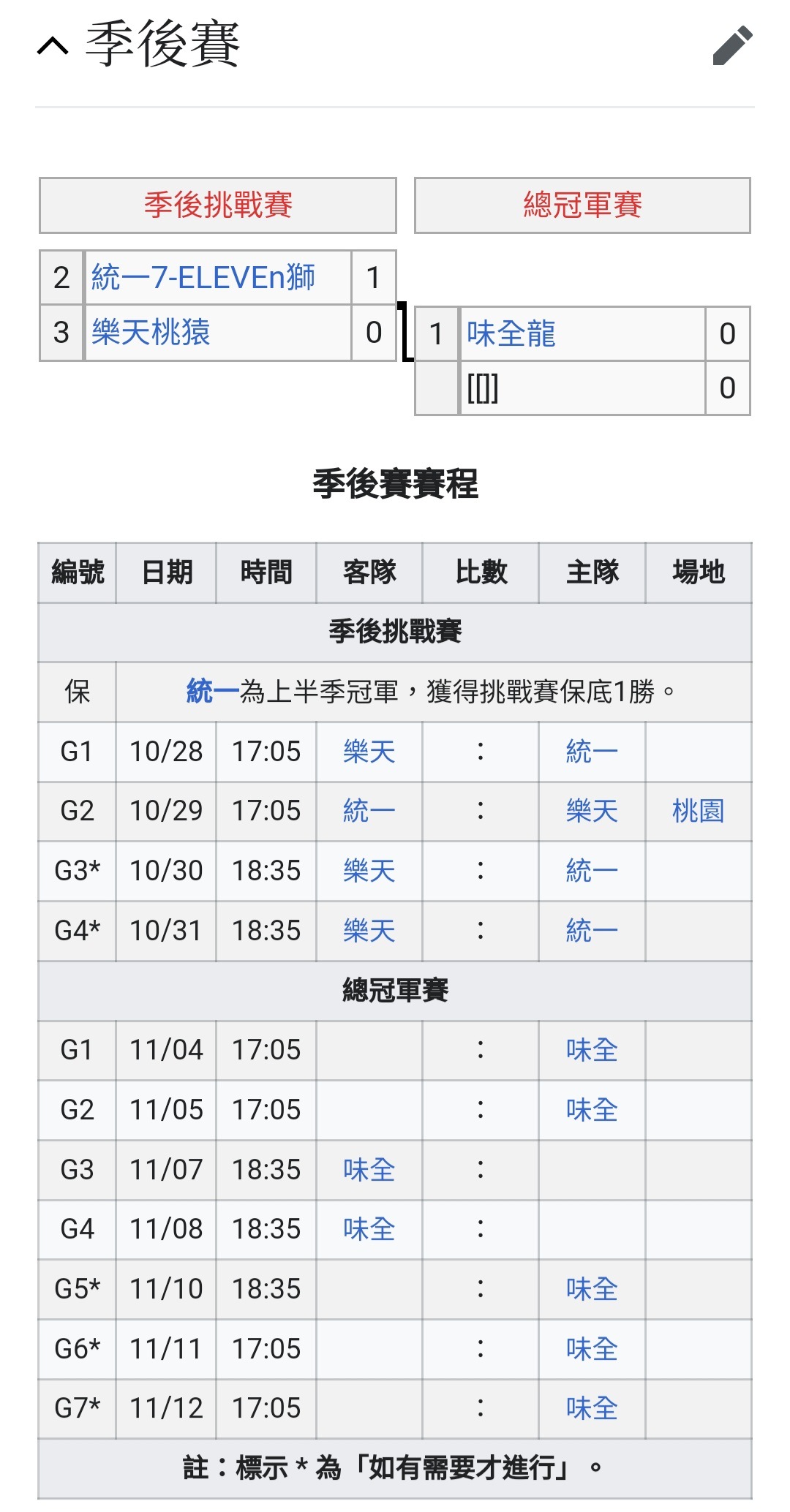Click the 統一 home team link in G1
The width and height of the screenshot is (790, 1512).
591,751
